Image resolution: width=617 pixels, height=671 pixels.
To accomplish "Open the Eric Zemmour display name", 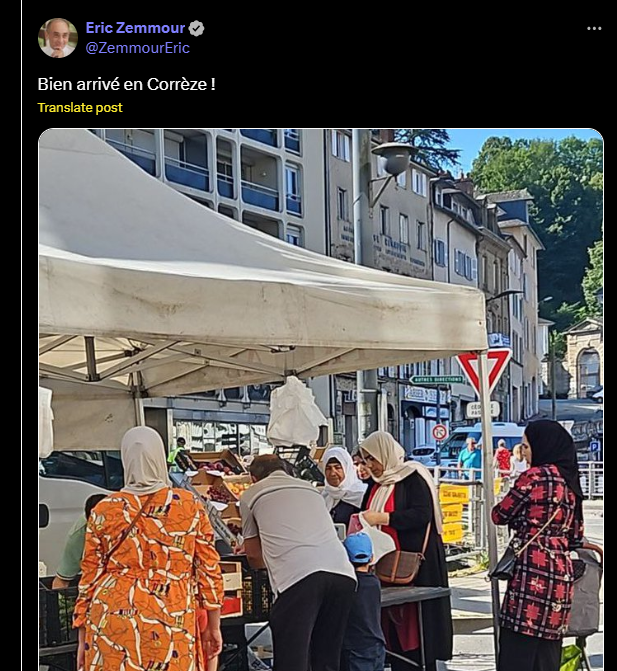I will (135, 28).
